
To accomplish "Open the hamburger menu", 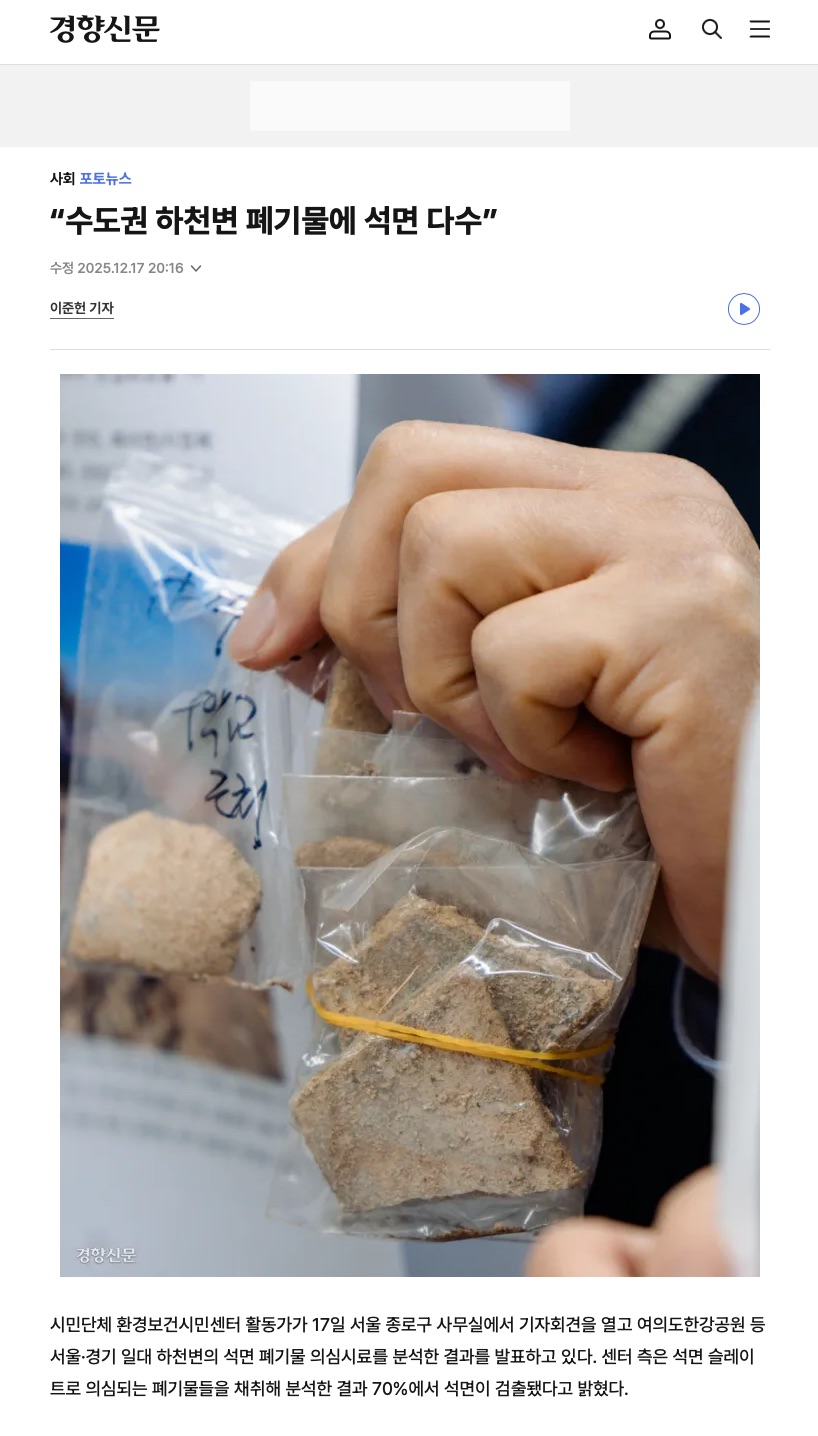I will 760,30.
